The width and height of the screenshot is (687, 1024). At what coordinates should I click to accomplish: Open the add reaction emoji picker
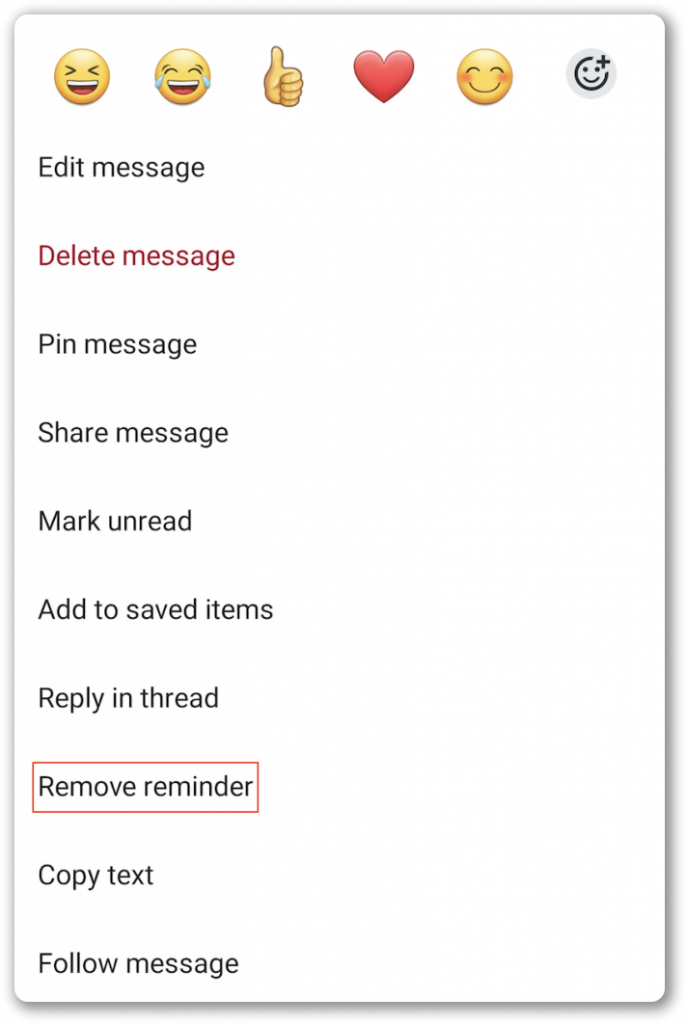pyautogui.click(x=591, y=75)
